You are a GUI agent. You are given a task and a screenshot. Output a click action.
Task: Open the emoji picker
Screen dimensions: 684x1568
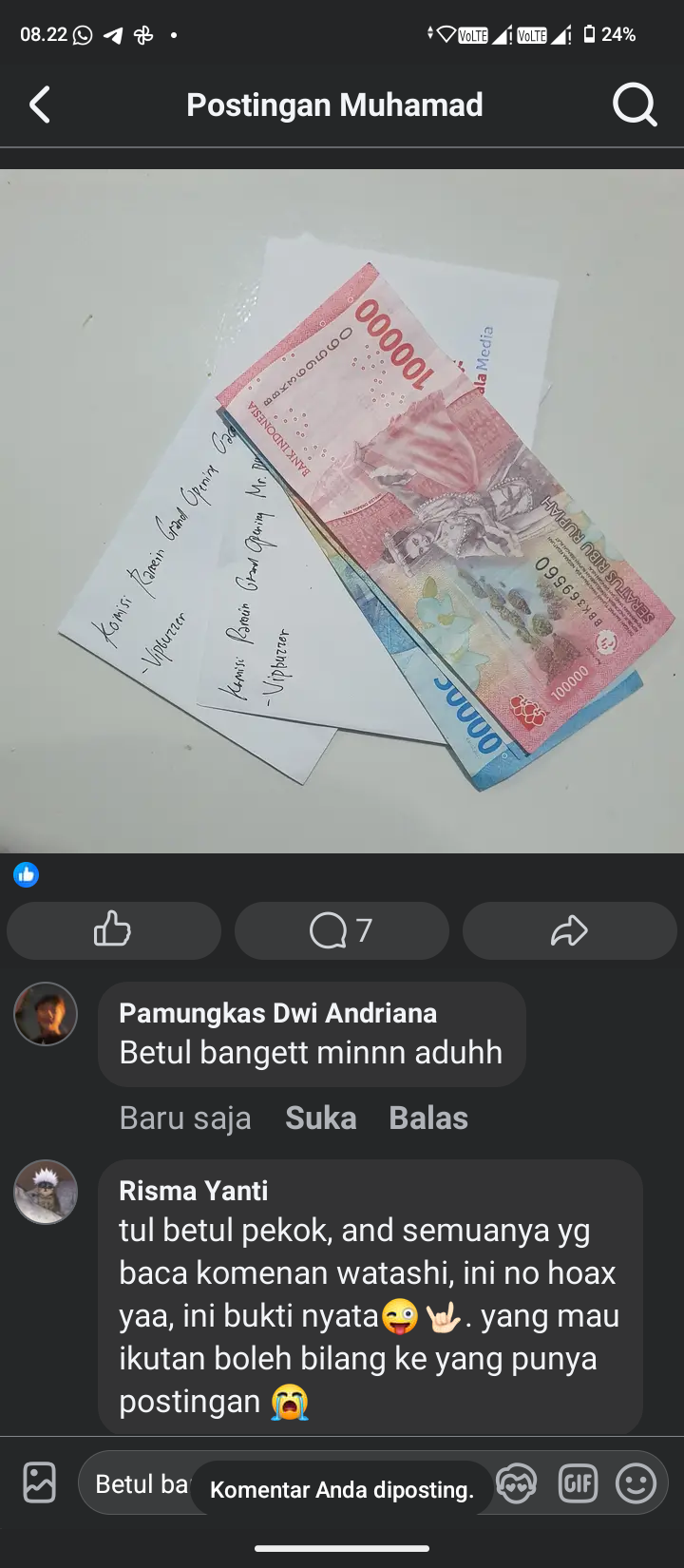click(636, 1483)
